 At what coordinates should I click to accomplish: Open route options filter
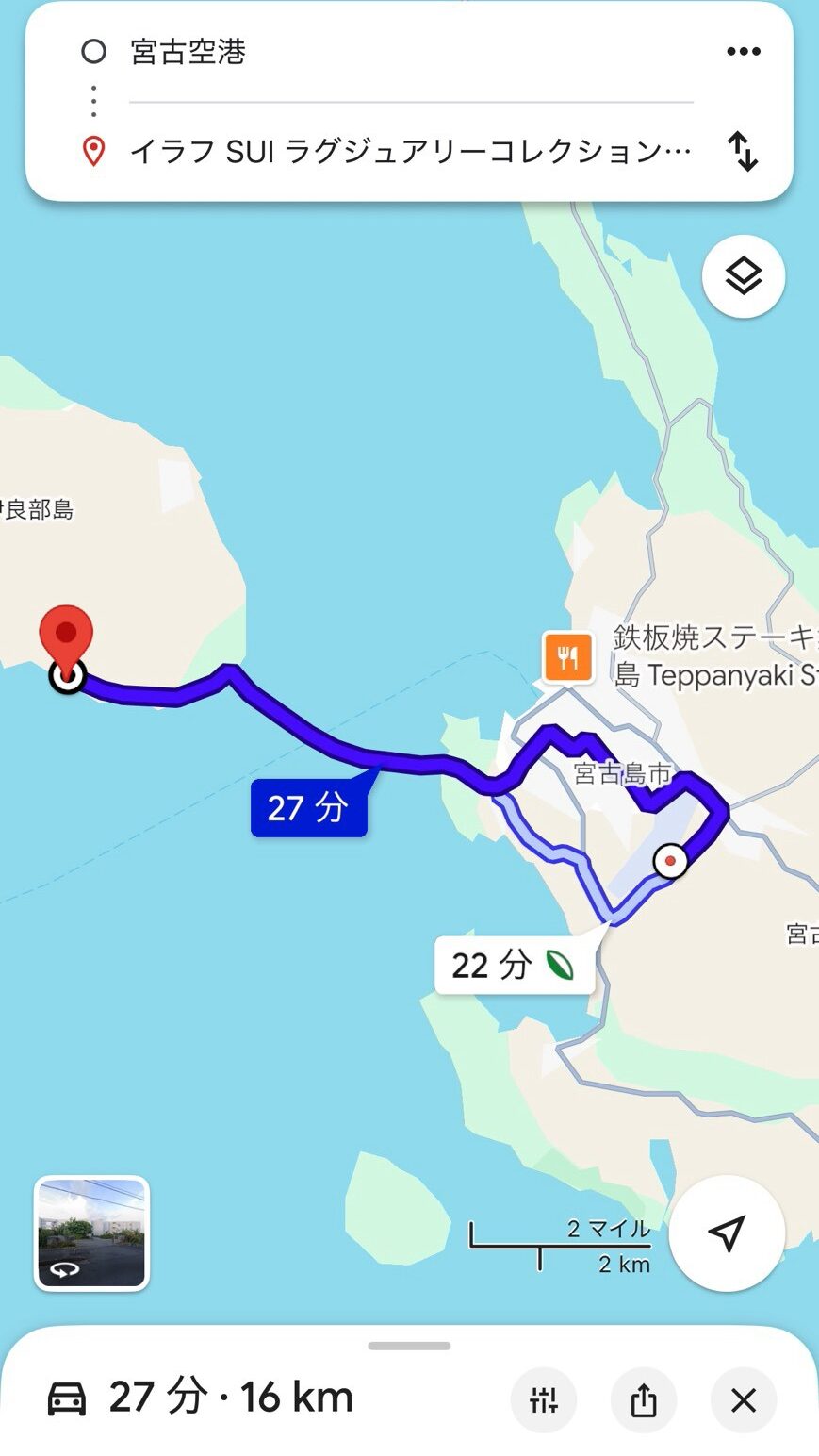pos(544,1400)
